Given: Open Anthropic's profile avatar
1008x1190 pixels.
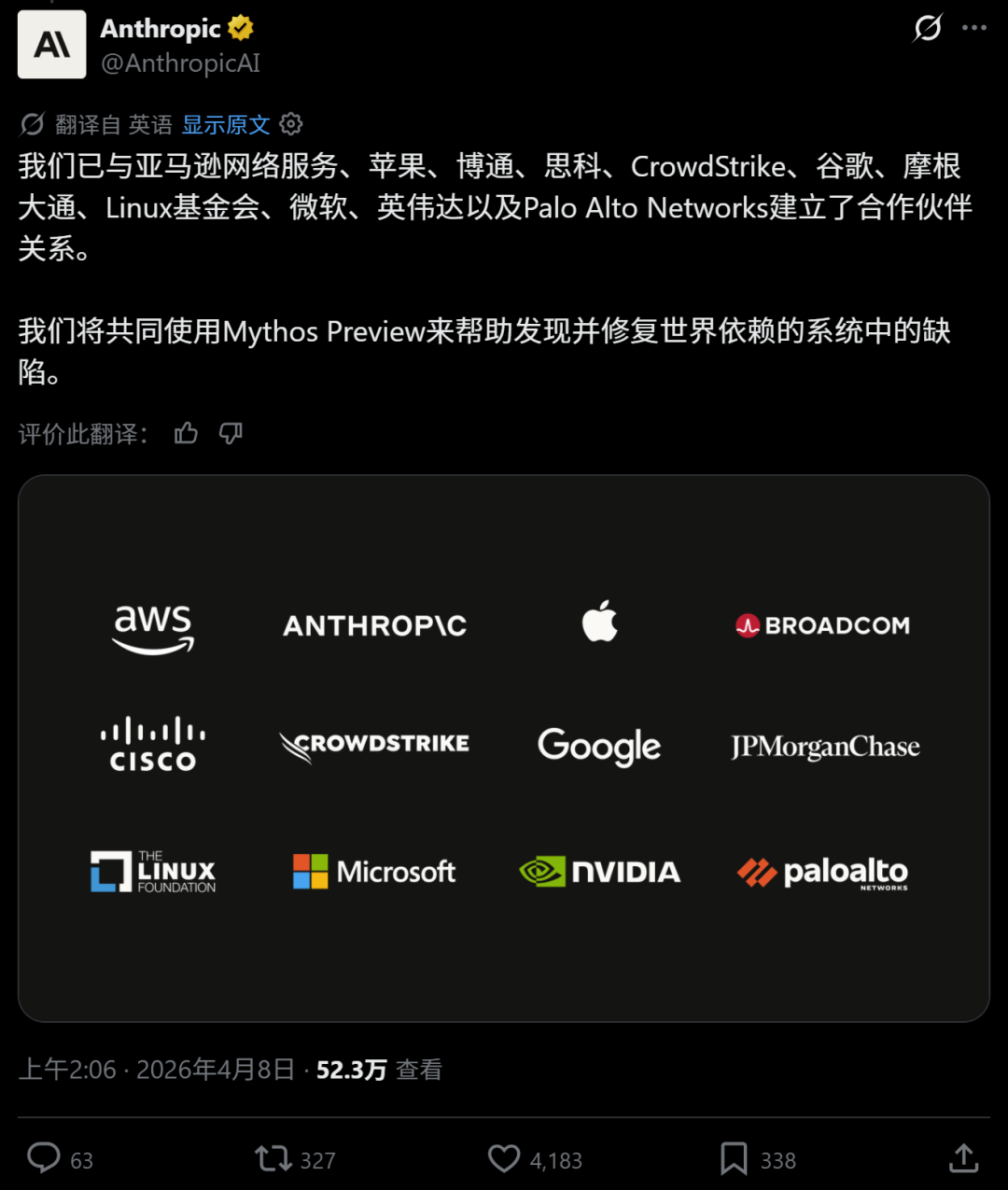Looking at the screenshot, I should (x=52, y=45).
